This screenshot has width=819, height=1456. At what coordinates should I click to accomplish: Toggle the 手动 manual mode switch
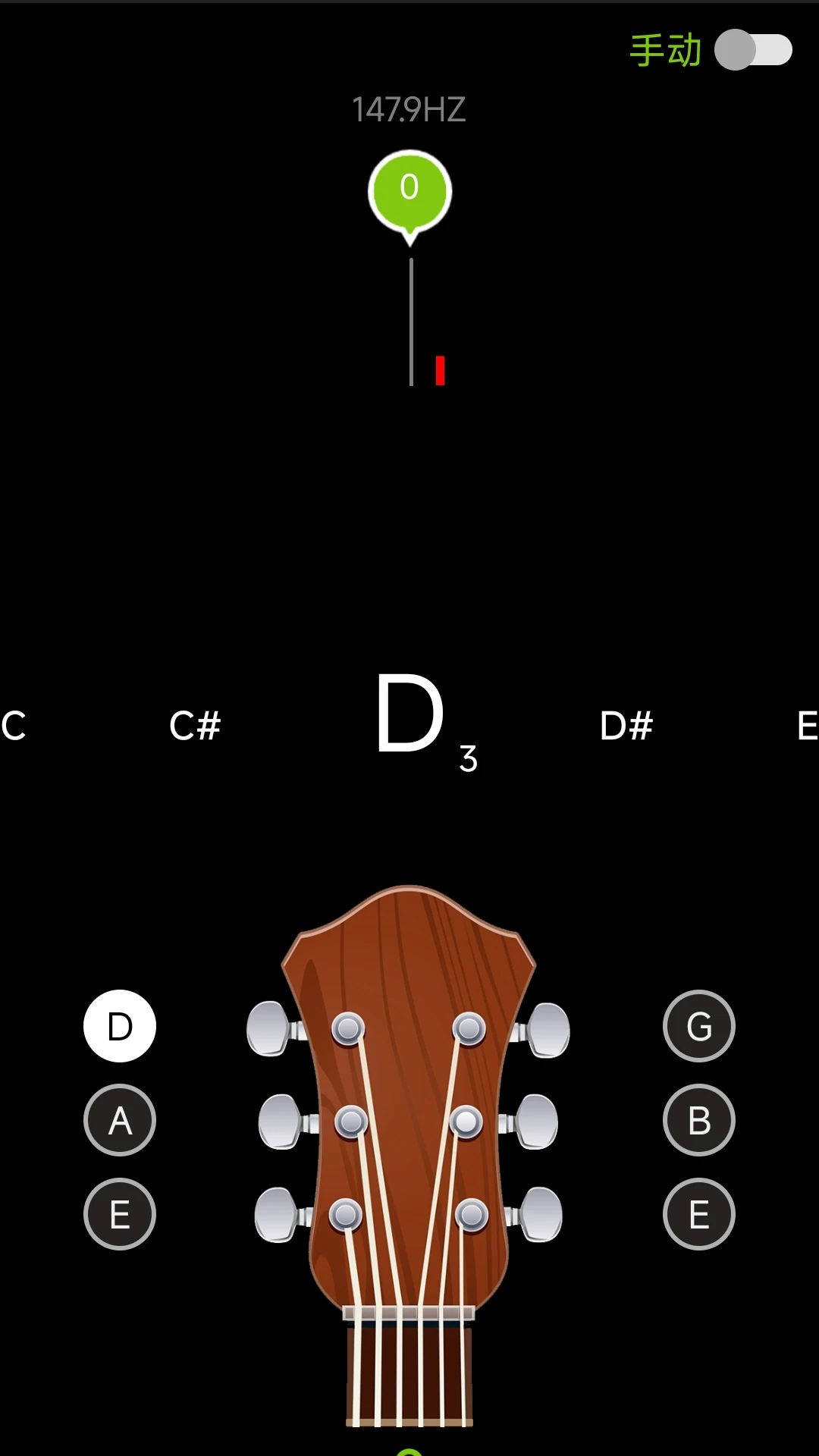(753, 50)
